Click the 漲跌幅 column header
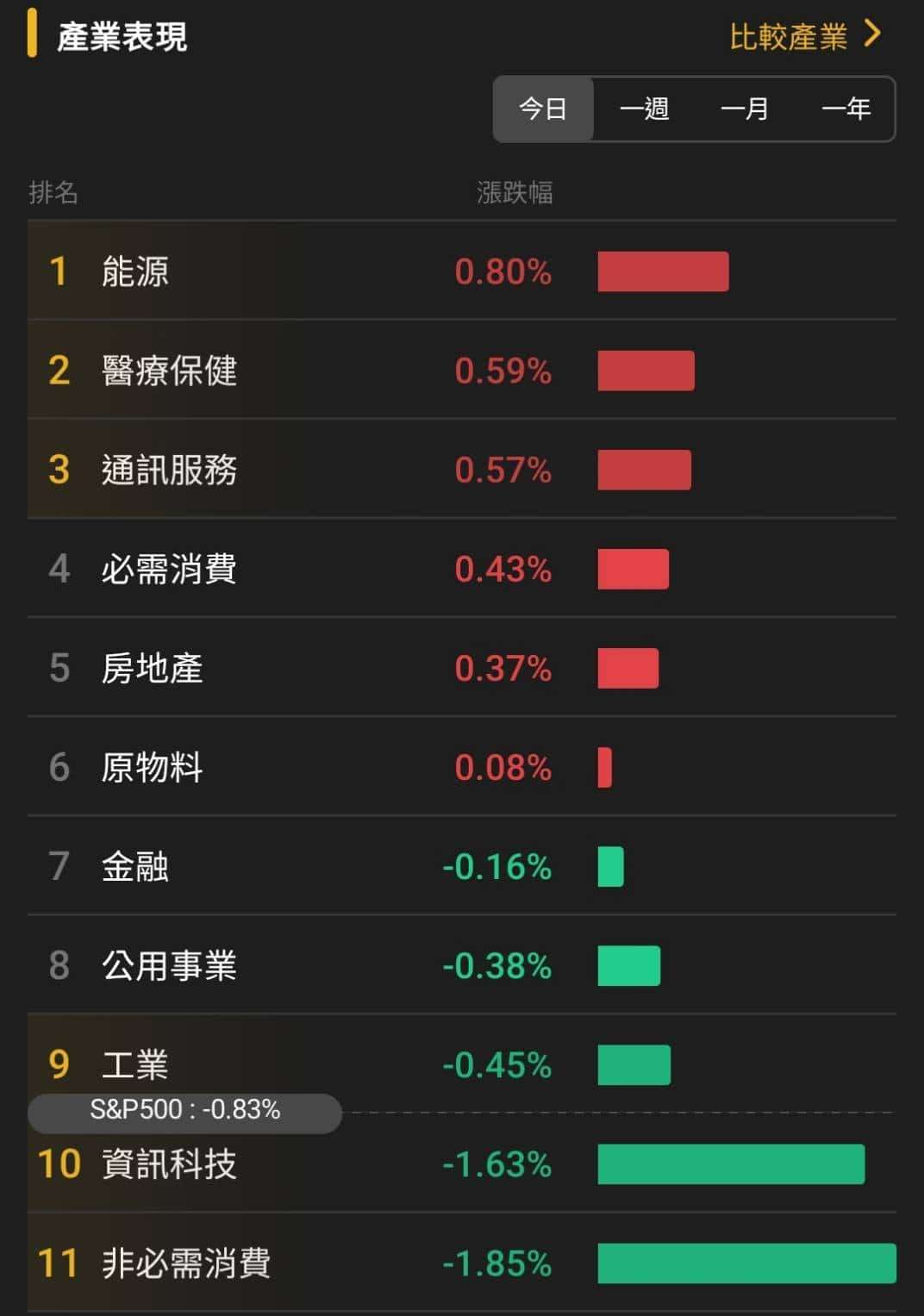Image resolution: width=924 pixels, height=1316 pixels. (x=515, y=194)
